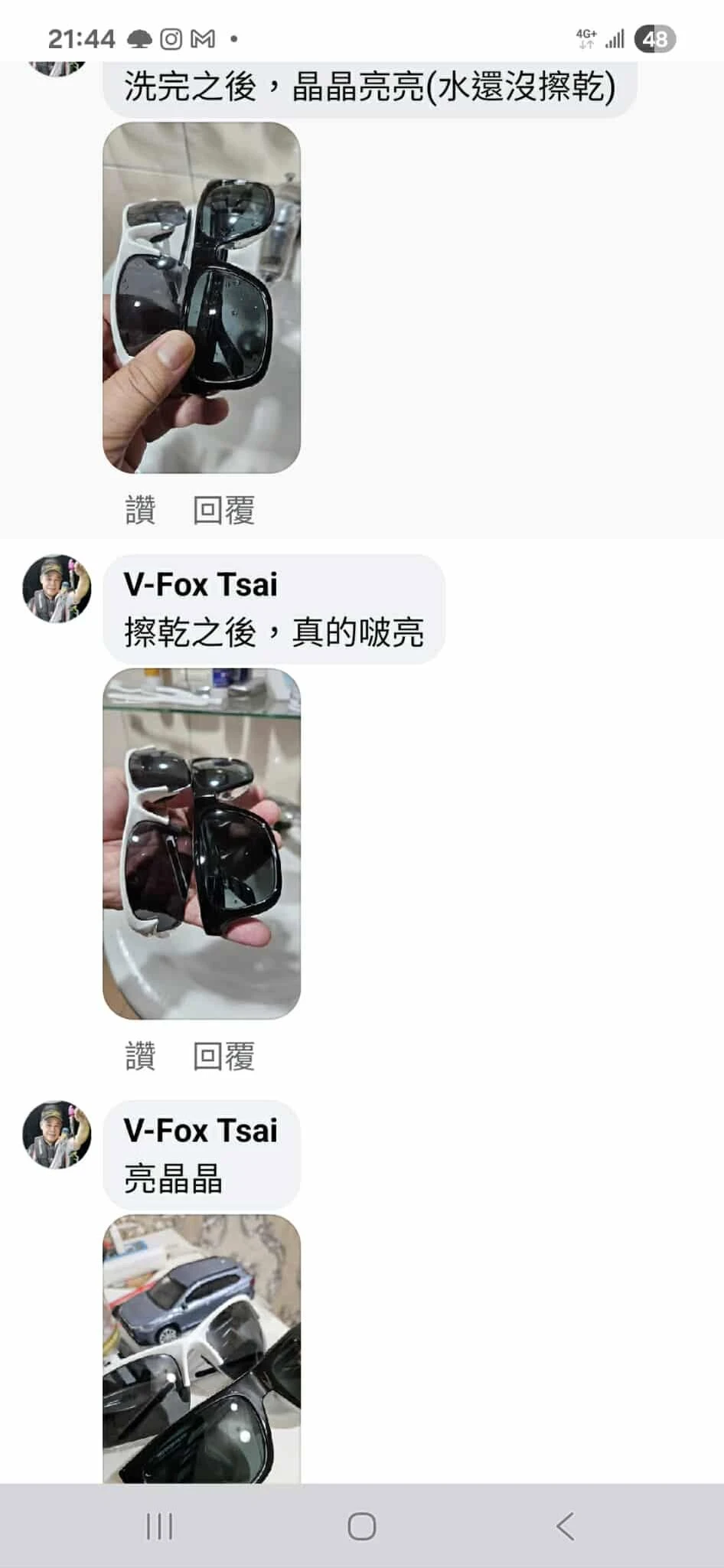The image size is (724, 1568).
Task: Open the wet sunglasses photo in first comment
Action: pos(202,298)
